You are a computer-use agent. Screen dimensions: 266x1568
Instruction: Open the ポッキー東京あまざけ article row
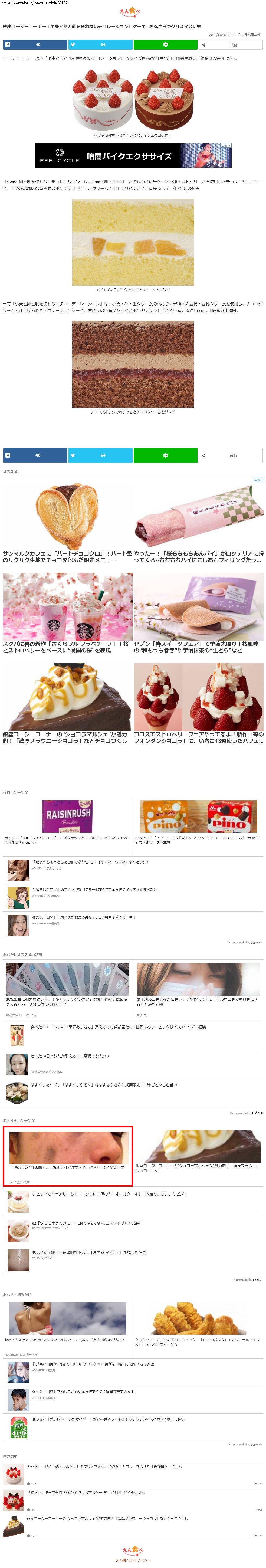118,1027
